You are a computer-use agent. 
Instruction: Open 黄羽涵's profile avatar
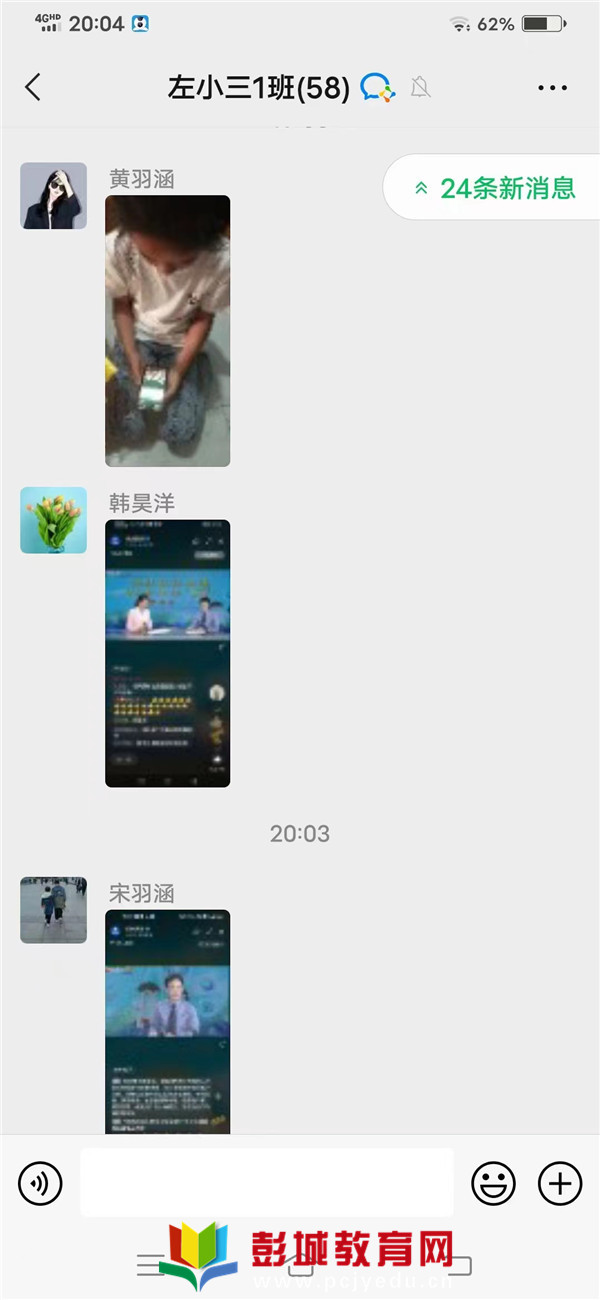[54, 196]
